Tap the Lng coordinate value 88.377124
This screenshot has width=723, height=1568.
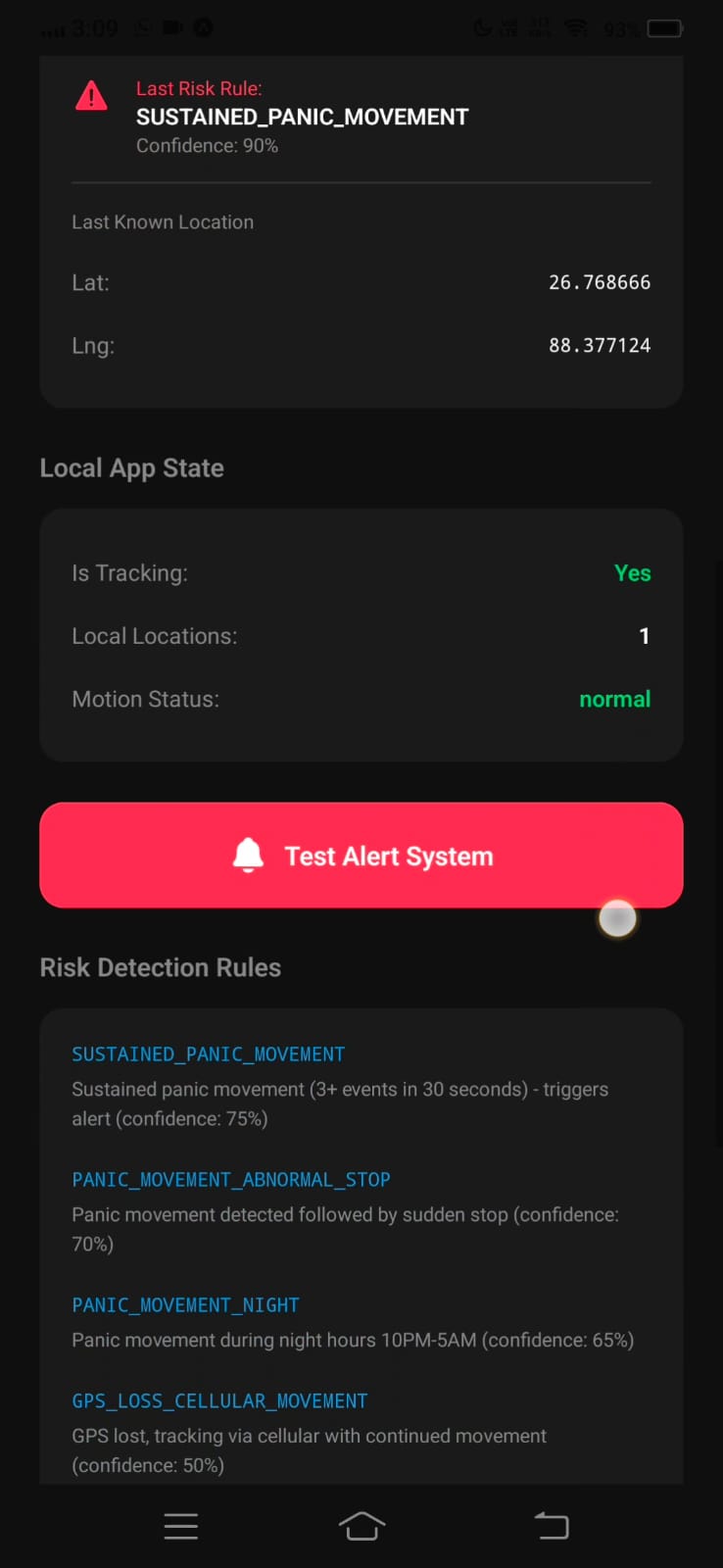[599, 345]
